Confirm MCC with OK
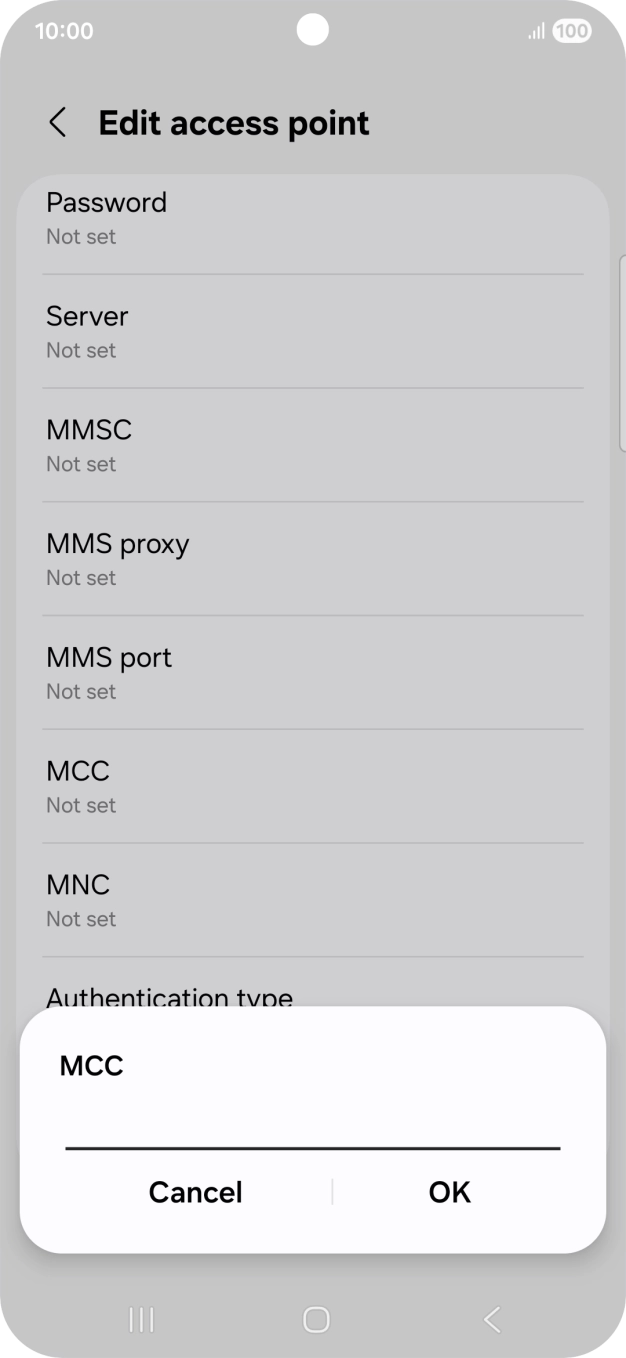This screenshot has height=1358, width=626. [x=449, y=1192]
